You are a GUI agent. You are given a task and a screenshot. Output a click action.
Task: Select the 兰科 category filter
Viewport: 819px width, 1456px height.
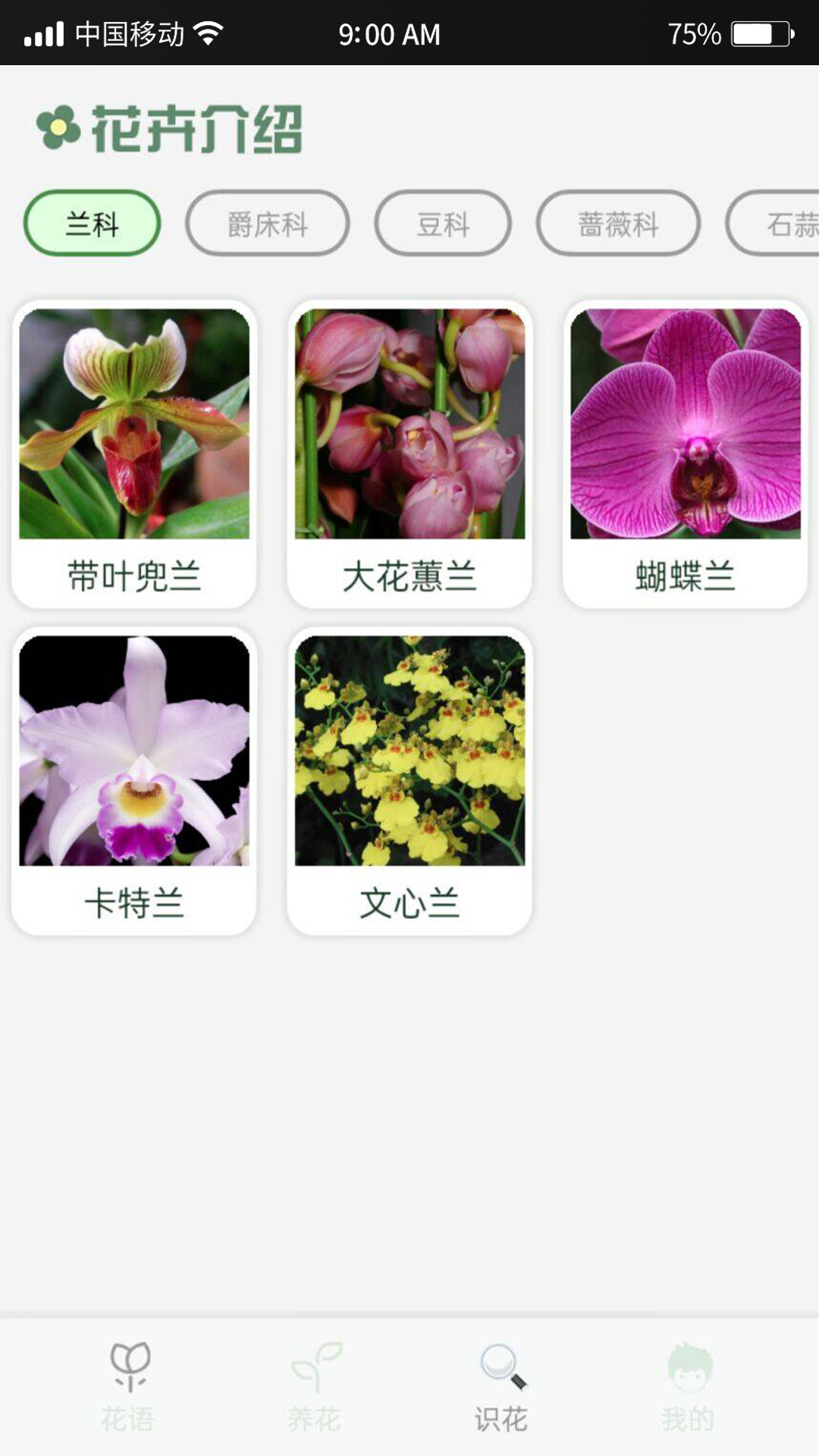[91, 224]
